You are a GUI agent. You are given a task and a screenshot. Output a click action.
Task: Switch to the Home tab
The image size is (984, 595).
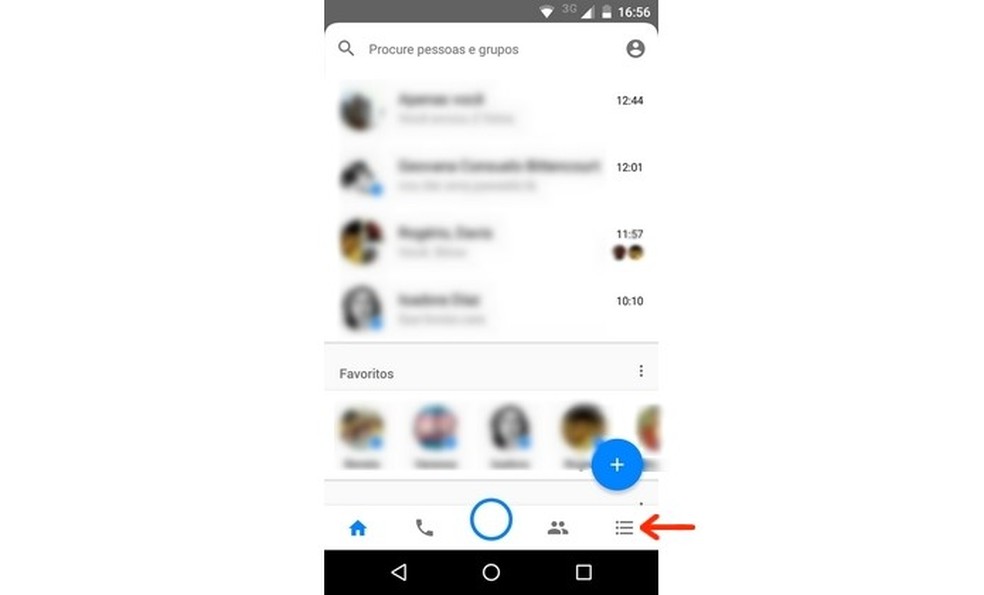click(358, 528)
